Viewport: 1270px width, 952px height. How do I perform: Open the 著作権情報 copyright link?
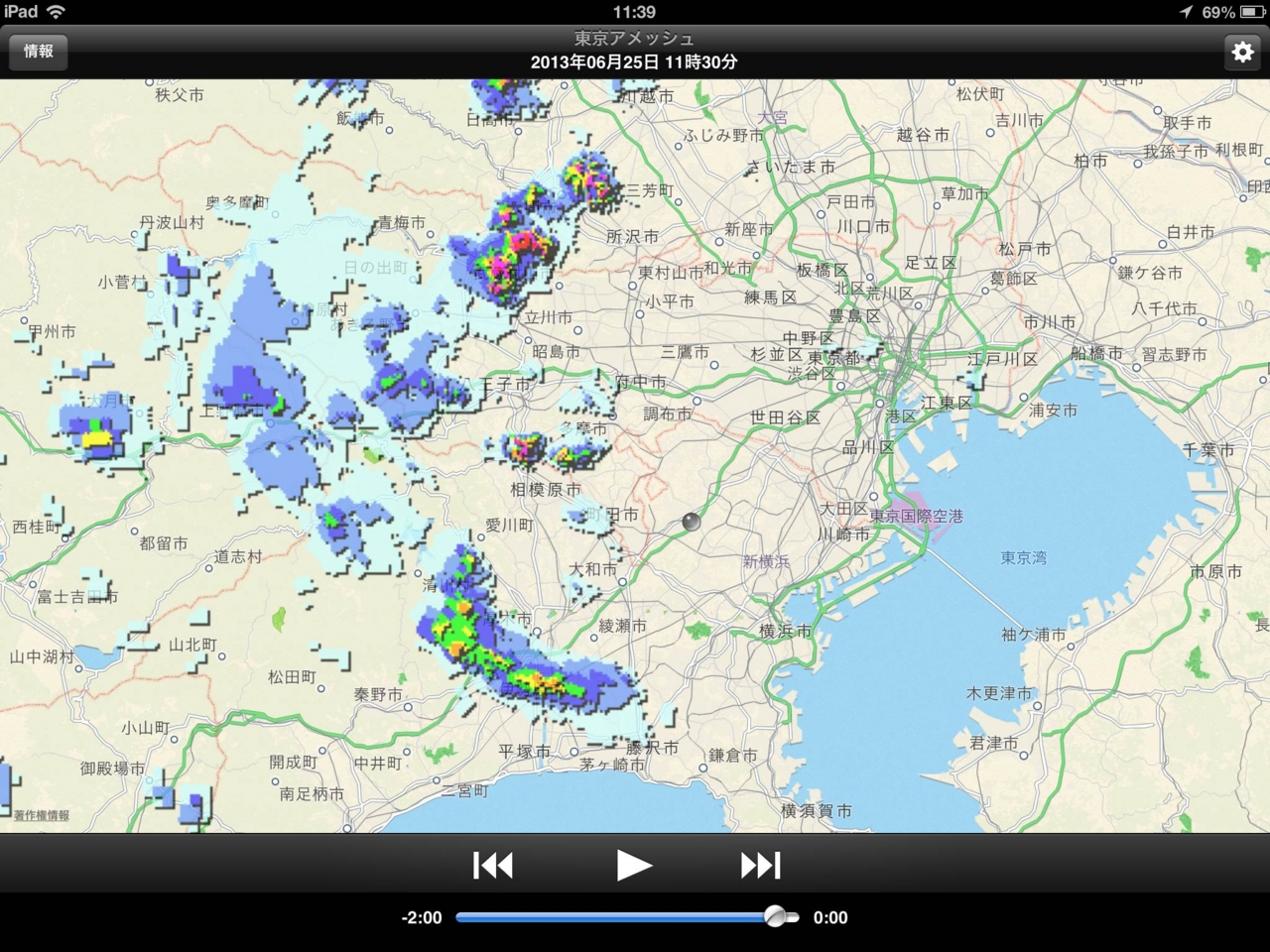[x=42, y=815]
